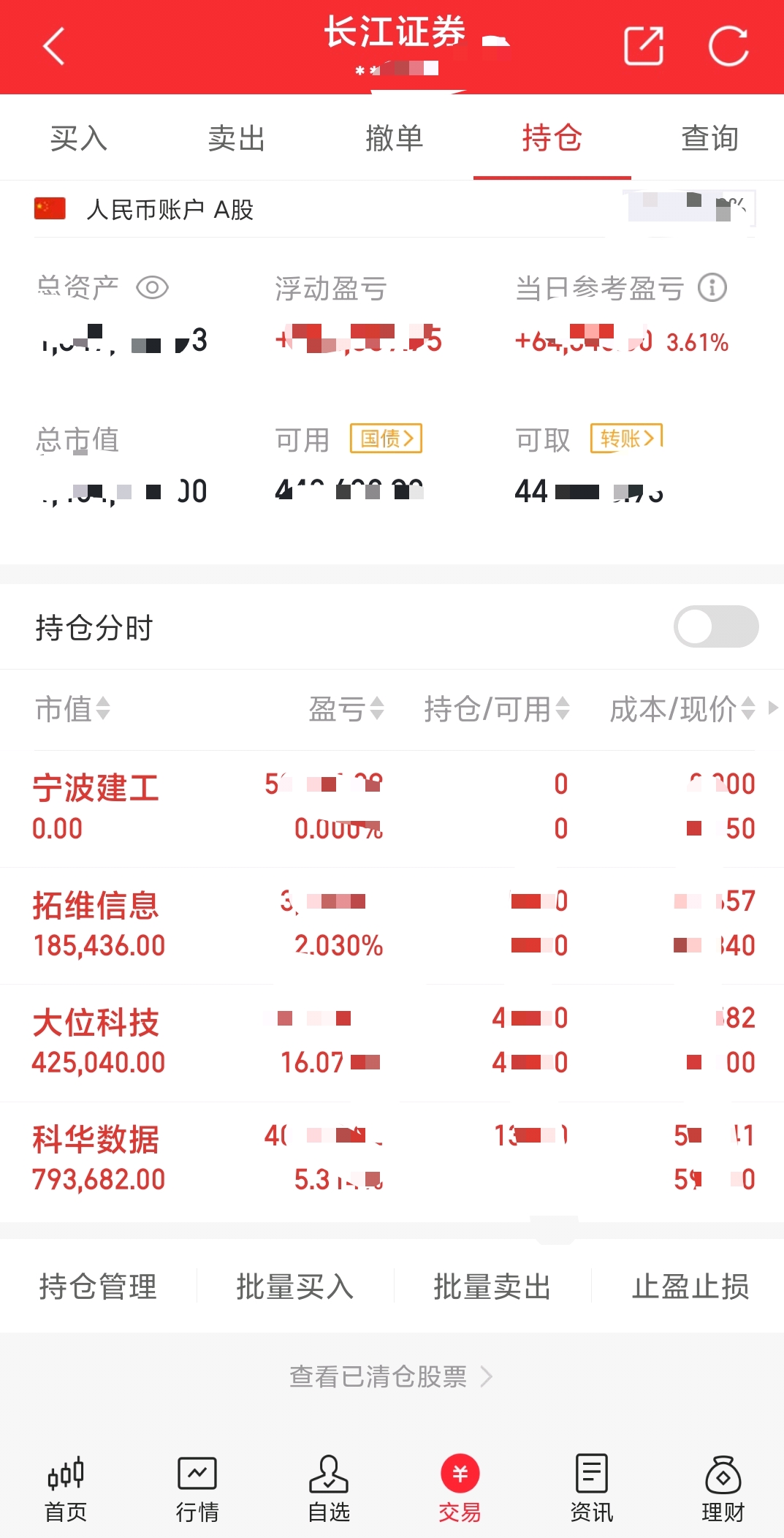This screenshot has height=1538, width=784.
Task: Switch to the 卖出 tab
Action: coord(235,137)
